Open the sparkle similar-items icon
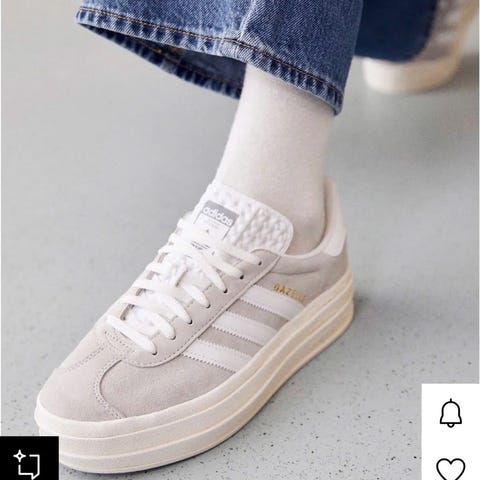Viewport: 480px width, 480px height. pyautogui.click(x=29, y=464)
